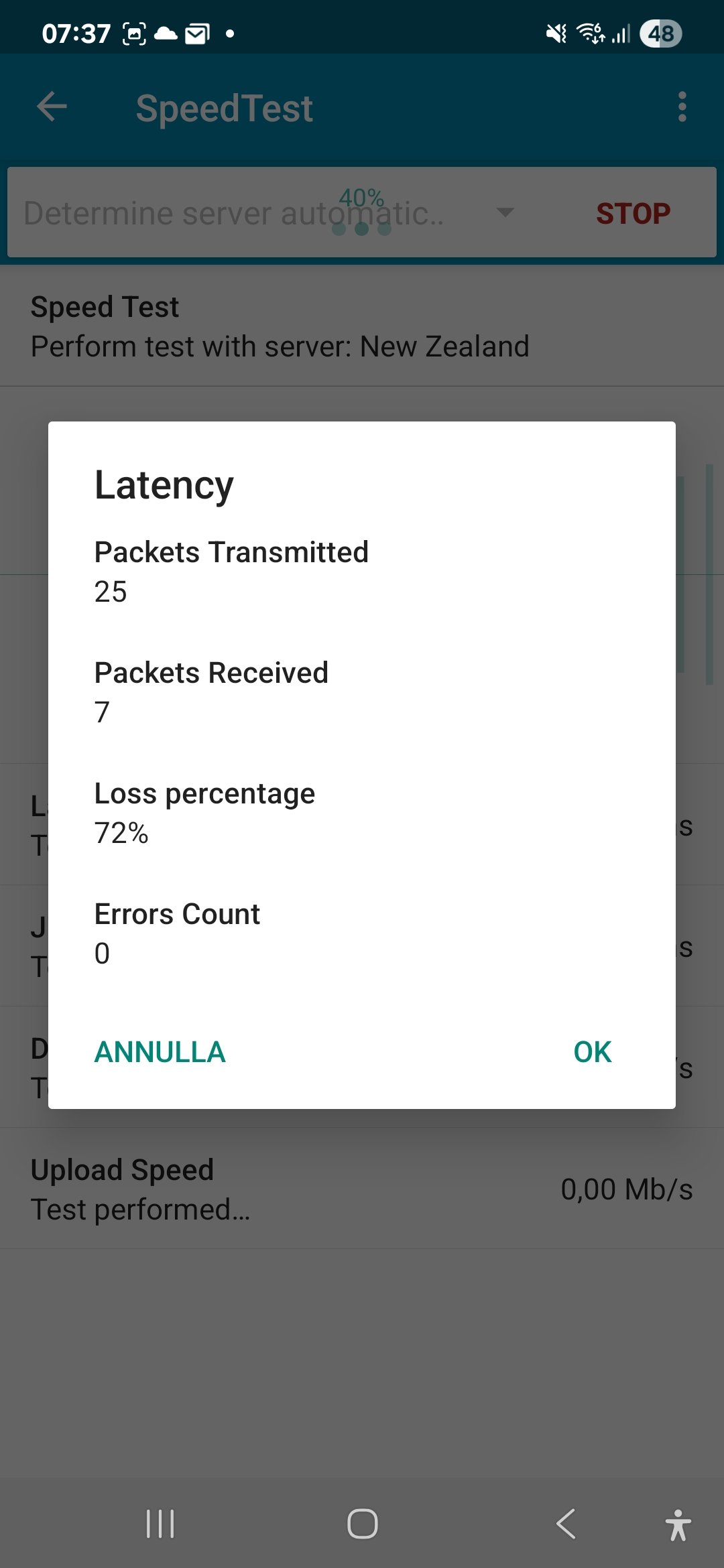Open the recent apps view
Screen dimensions: 724x1568
click(x=160, y=1524)
